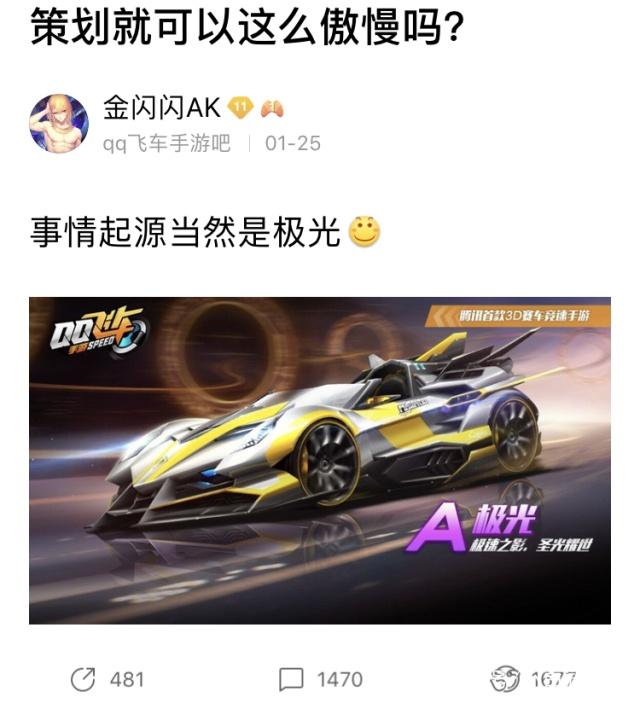The height and width of the screenshot is (703, 640).
Task: Go to the qq飞车手游吧 forum
Action: click(166, 143)
